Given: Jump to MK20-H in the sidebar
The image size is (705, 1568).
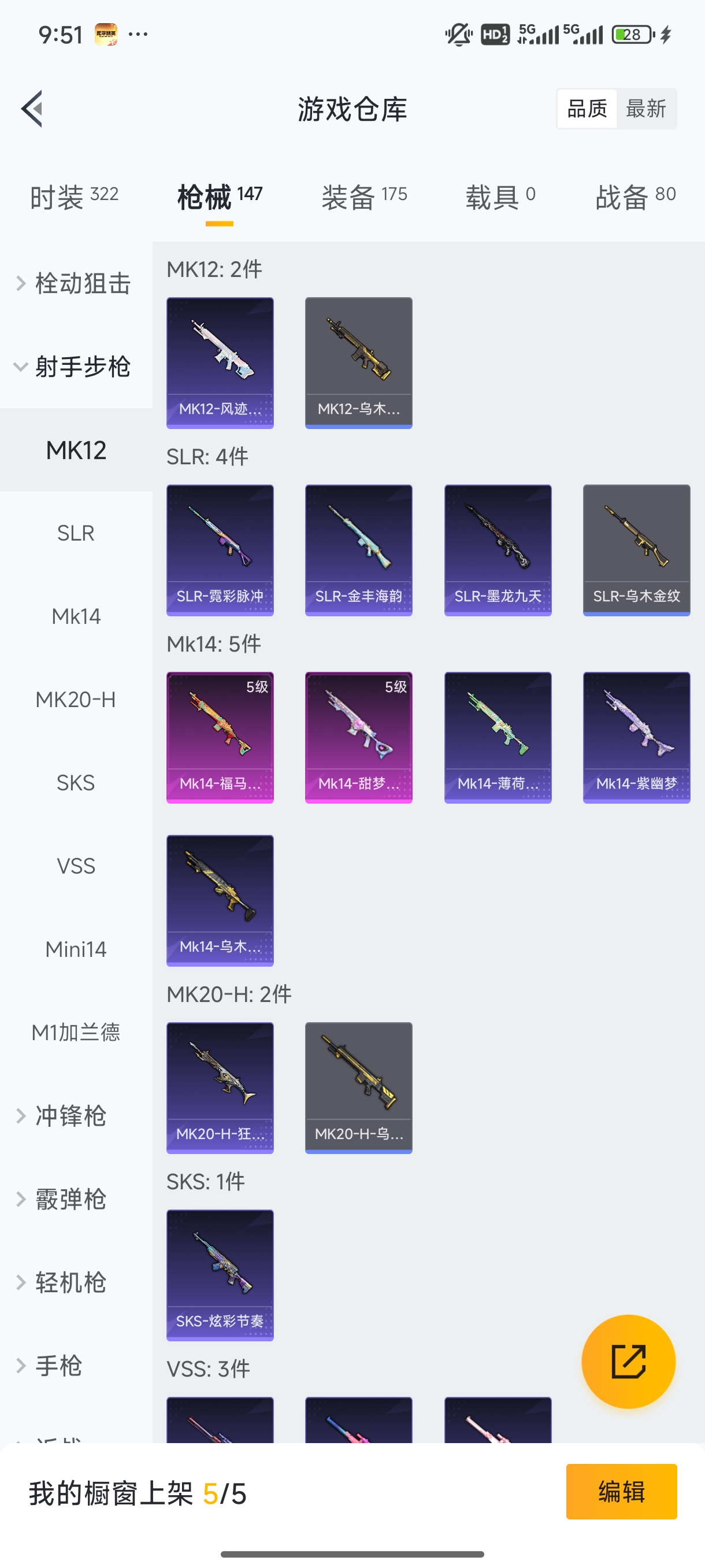Looking at the screenshot, I should 76,700.
